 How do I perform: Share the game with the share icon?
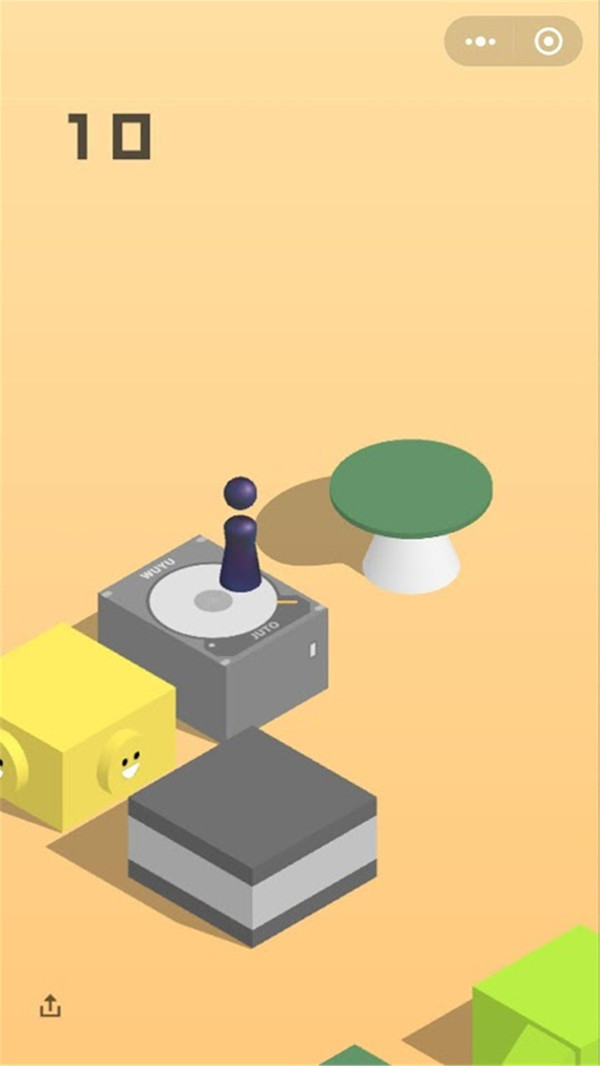point(50,1006)
